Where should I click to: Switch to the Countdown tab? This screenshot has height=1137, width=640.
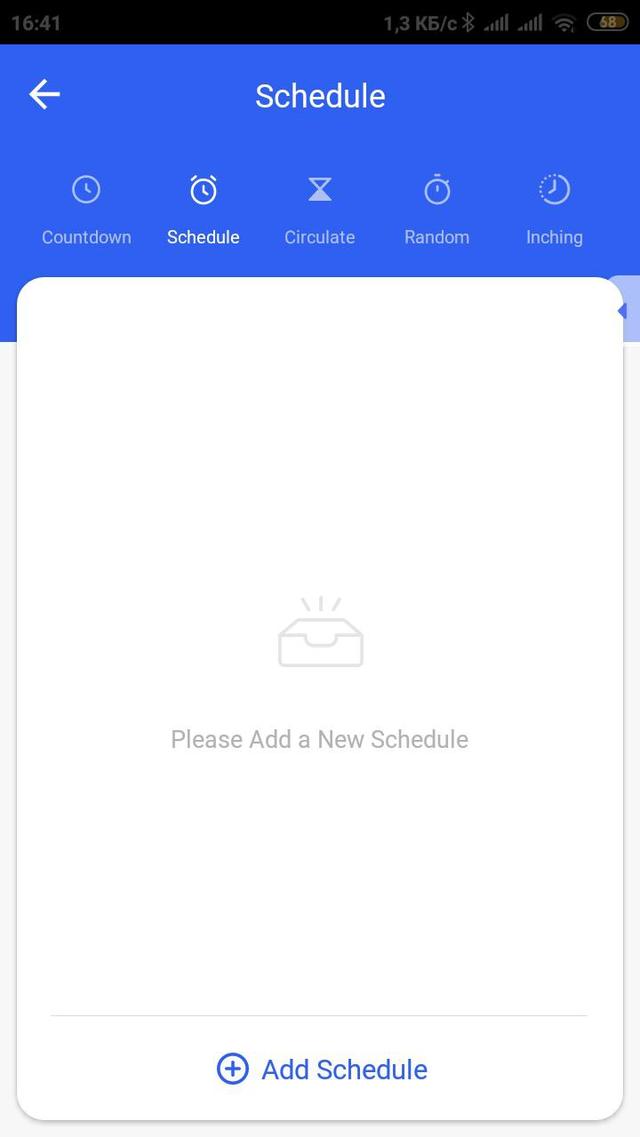click(x=86, y=209)
